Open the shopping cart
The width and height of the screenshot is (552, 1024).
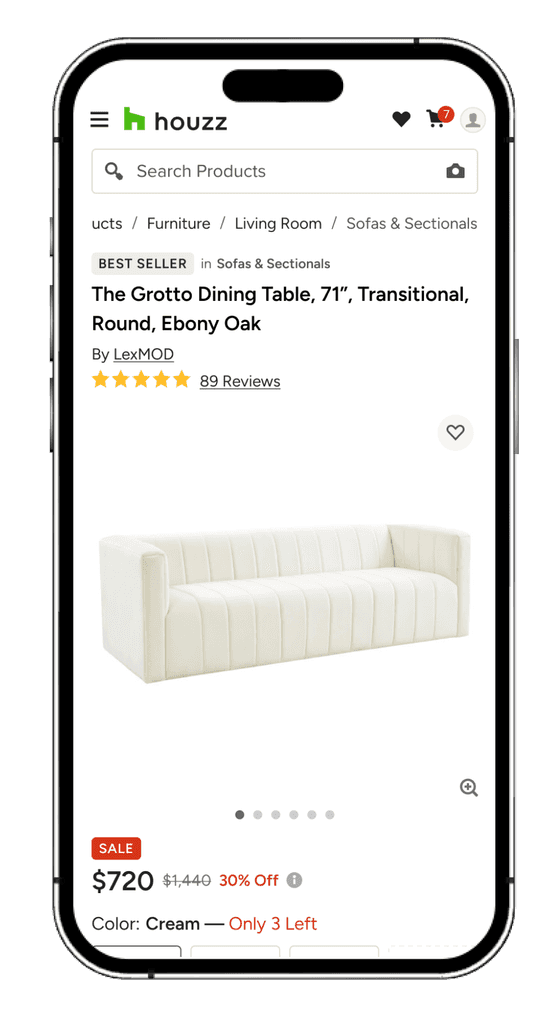[x=438, y=118]
